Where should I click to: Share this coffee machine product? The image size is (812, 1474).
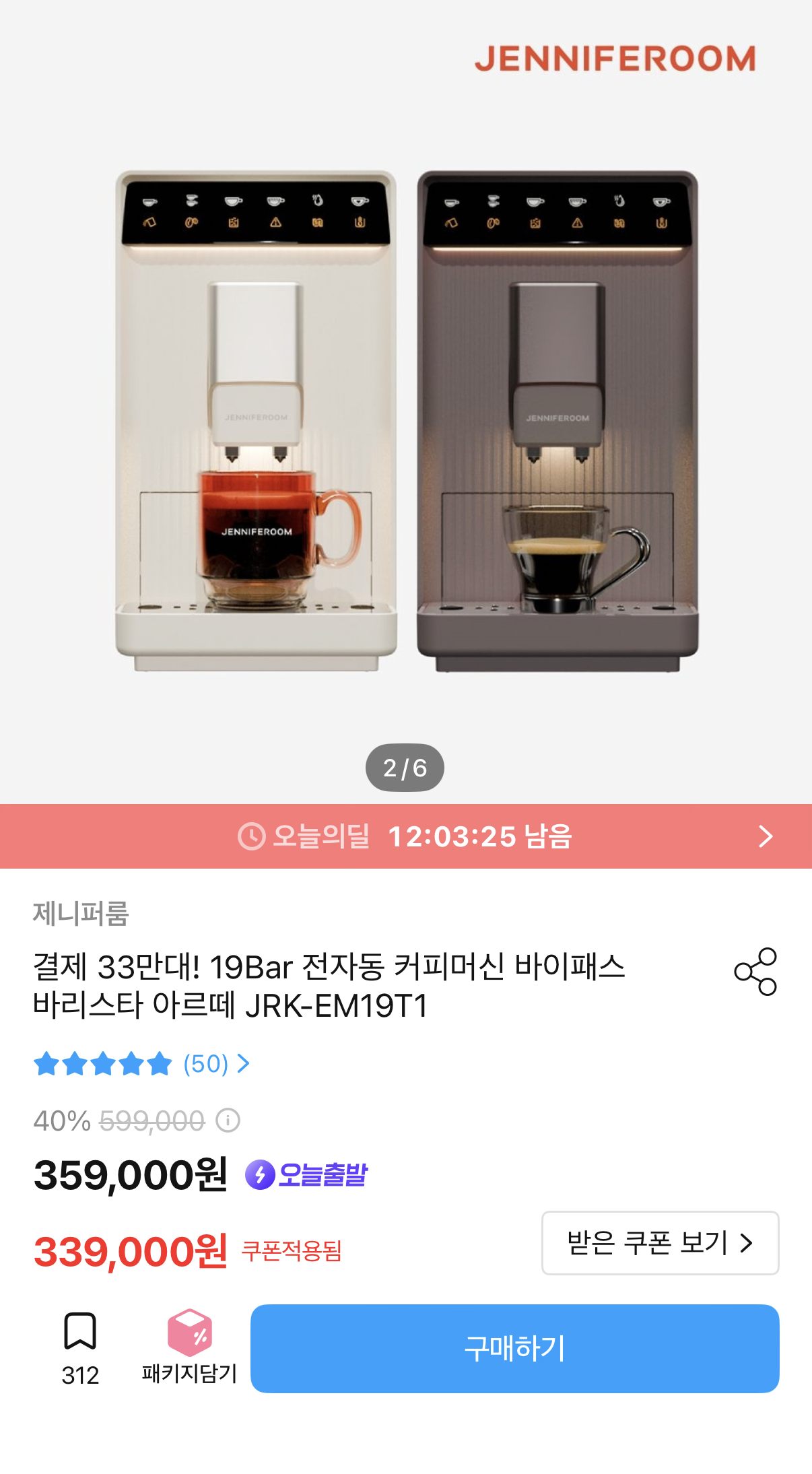click(755, 972)
